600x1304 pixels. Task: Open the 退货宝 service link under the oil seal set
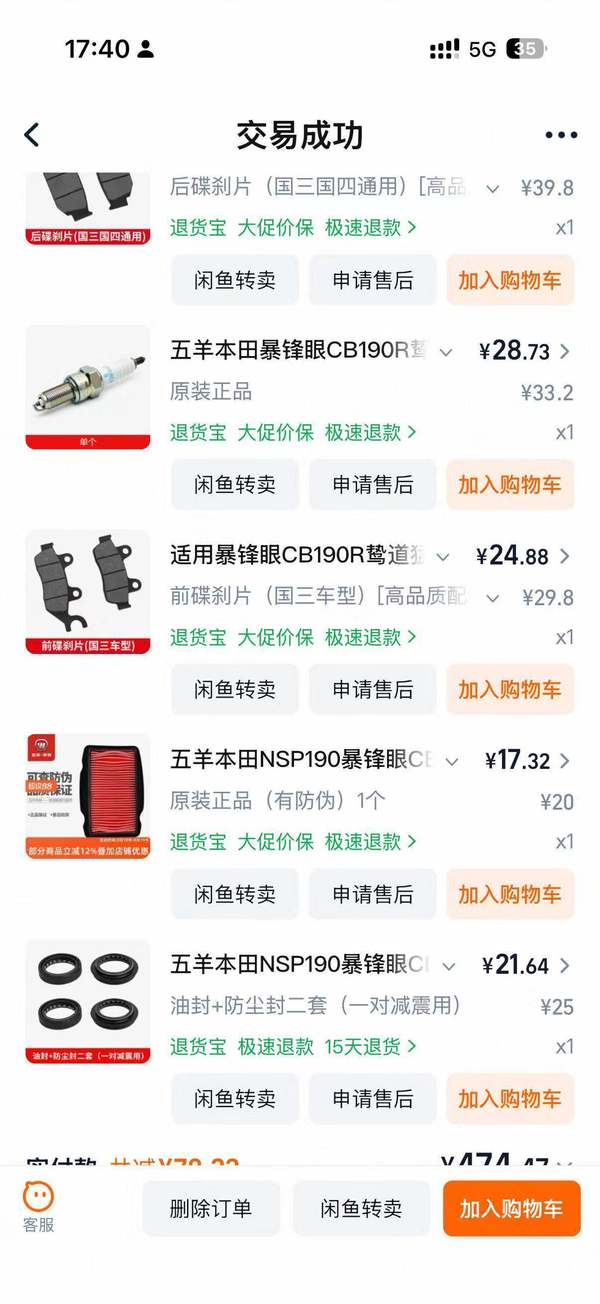[x=198, y=1047]
